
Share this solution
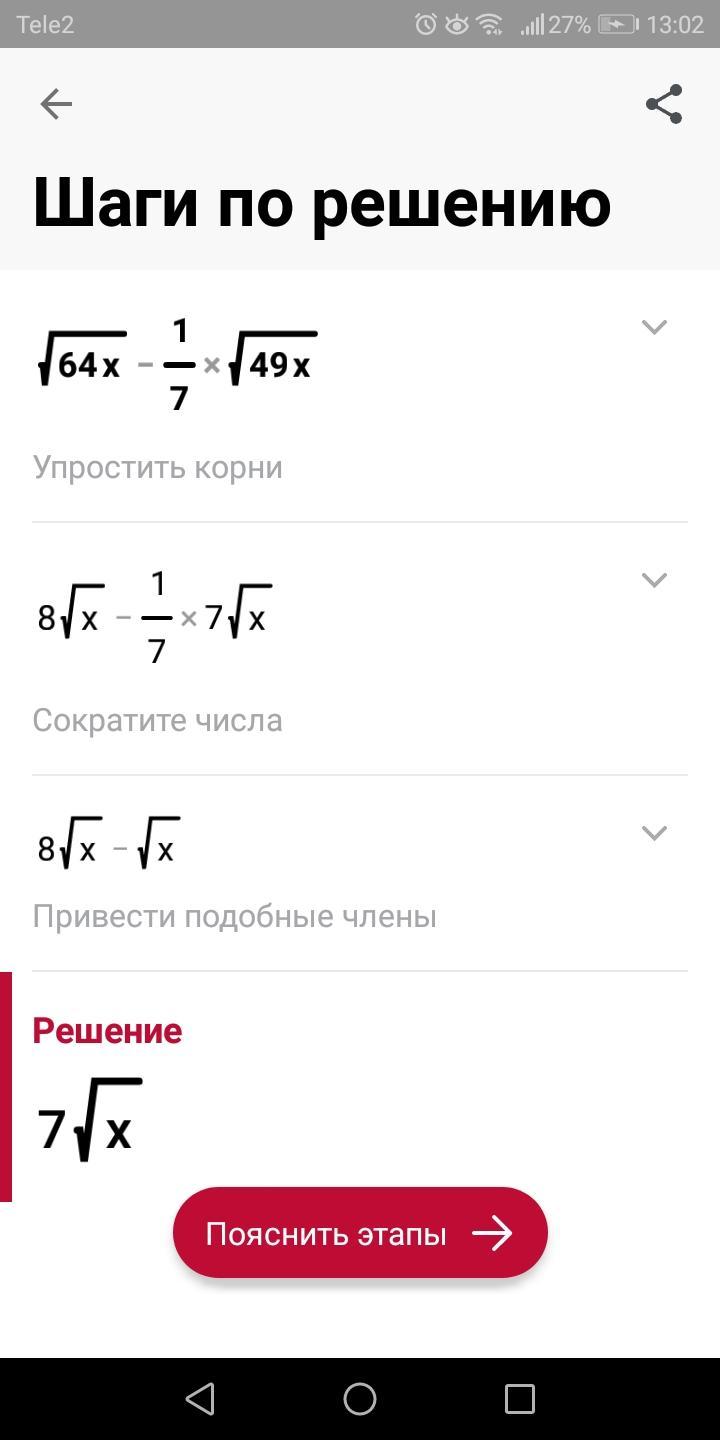(664, 104)
